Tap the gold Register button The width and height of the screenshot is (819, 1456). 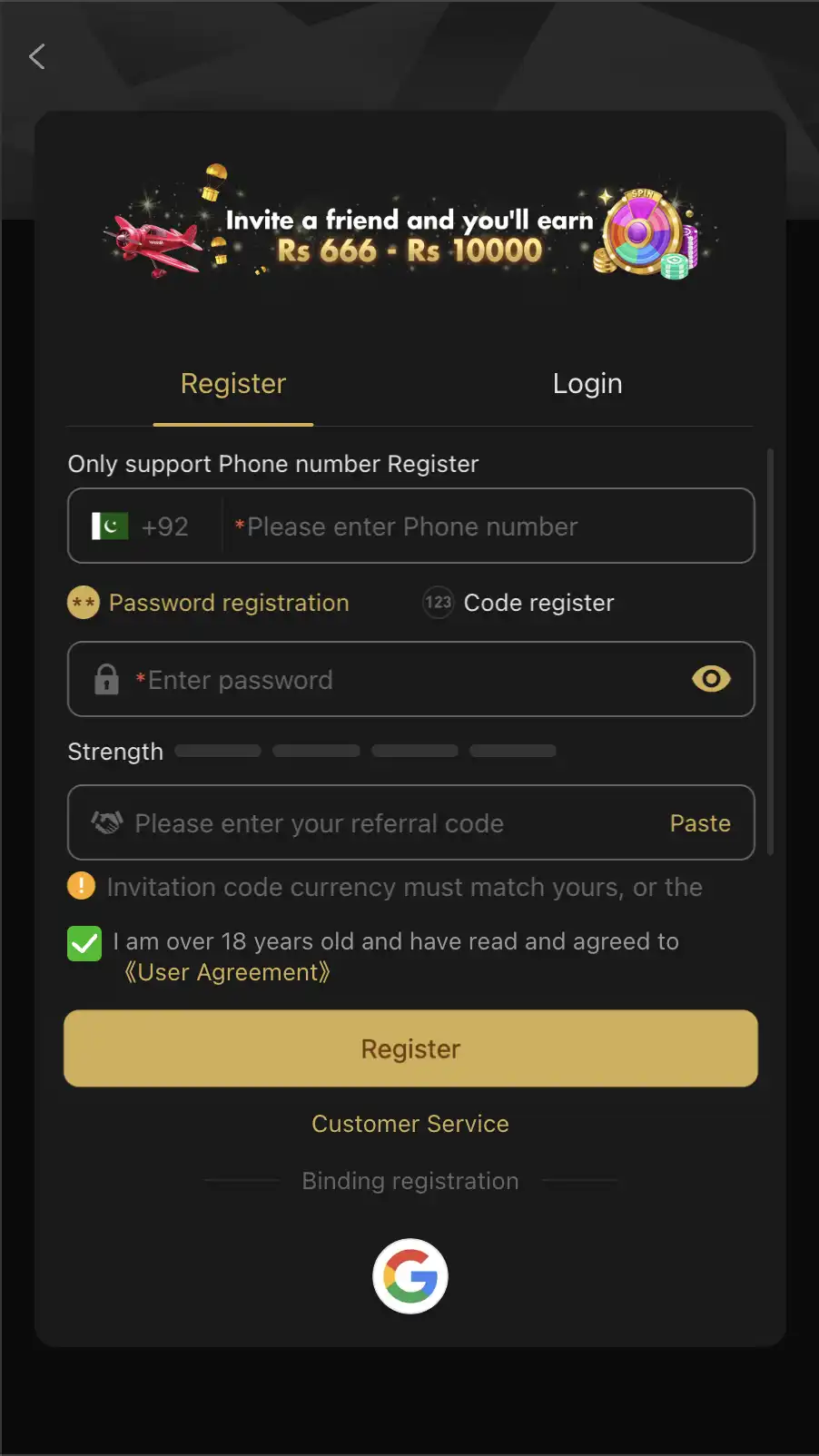click(x=410, y=1048)
